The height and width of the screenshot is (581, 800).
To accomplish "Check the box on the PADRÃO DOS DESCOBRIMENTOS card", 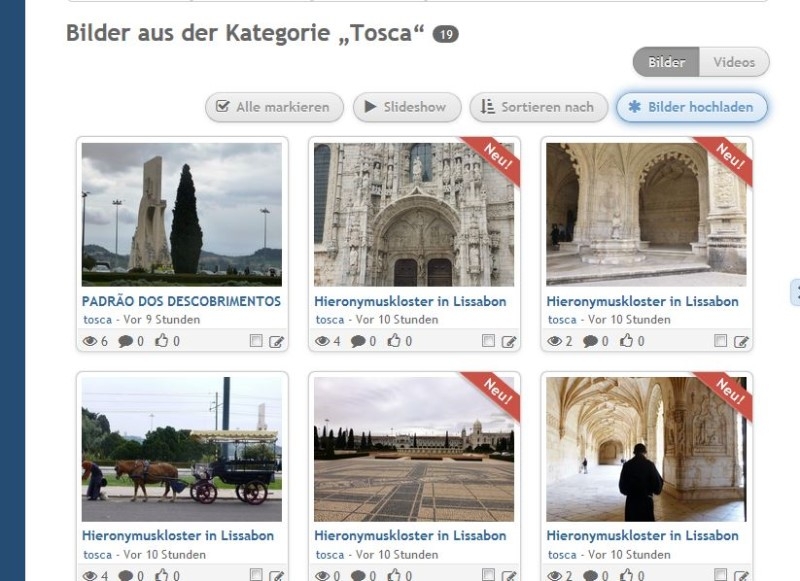I will (x=256, y=341).
